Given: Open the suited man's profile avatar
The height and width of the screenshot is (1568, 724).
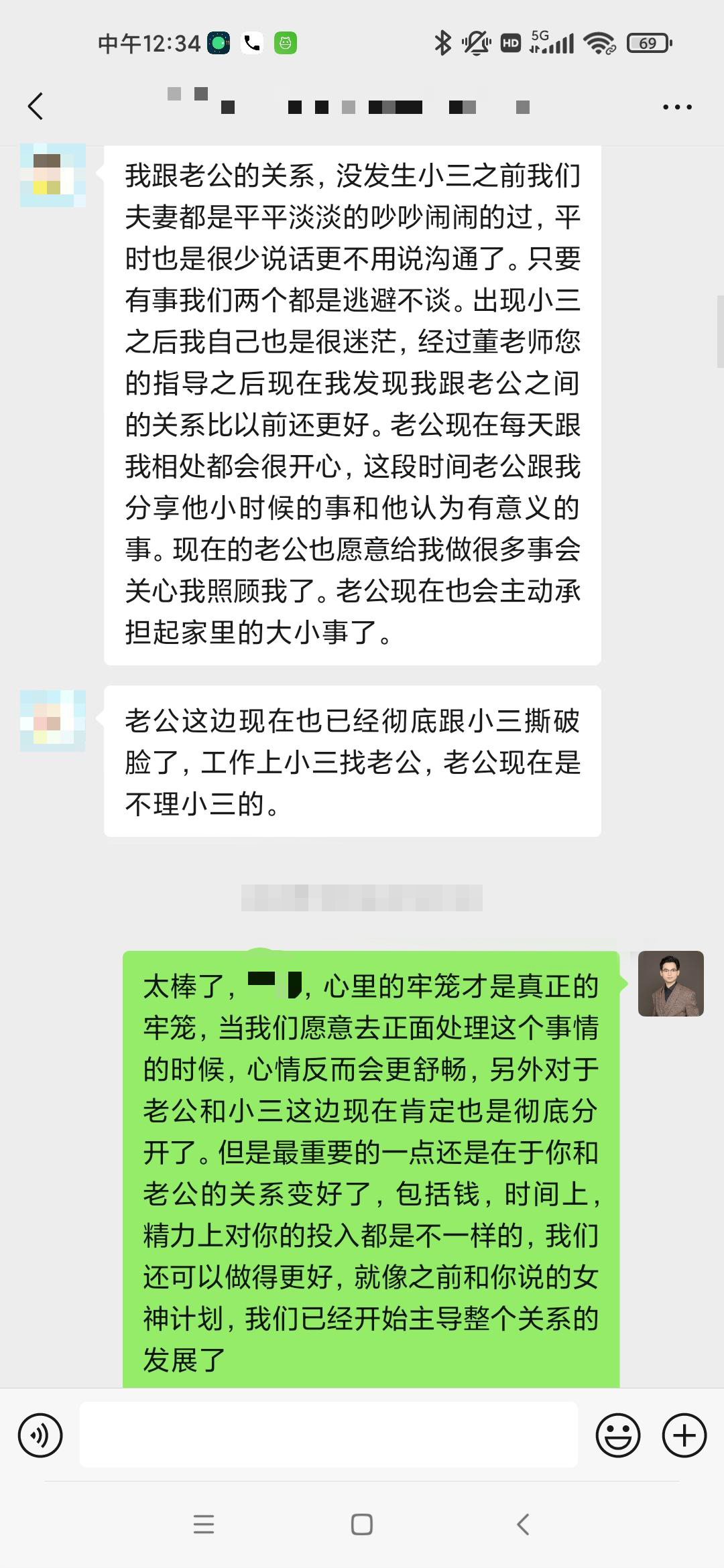Looking at the screenshot, I should pyautogui.click(x=670, y=984).
